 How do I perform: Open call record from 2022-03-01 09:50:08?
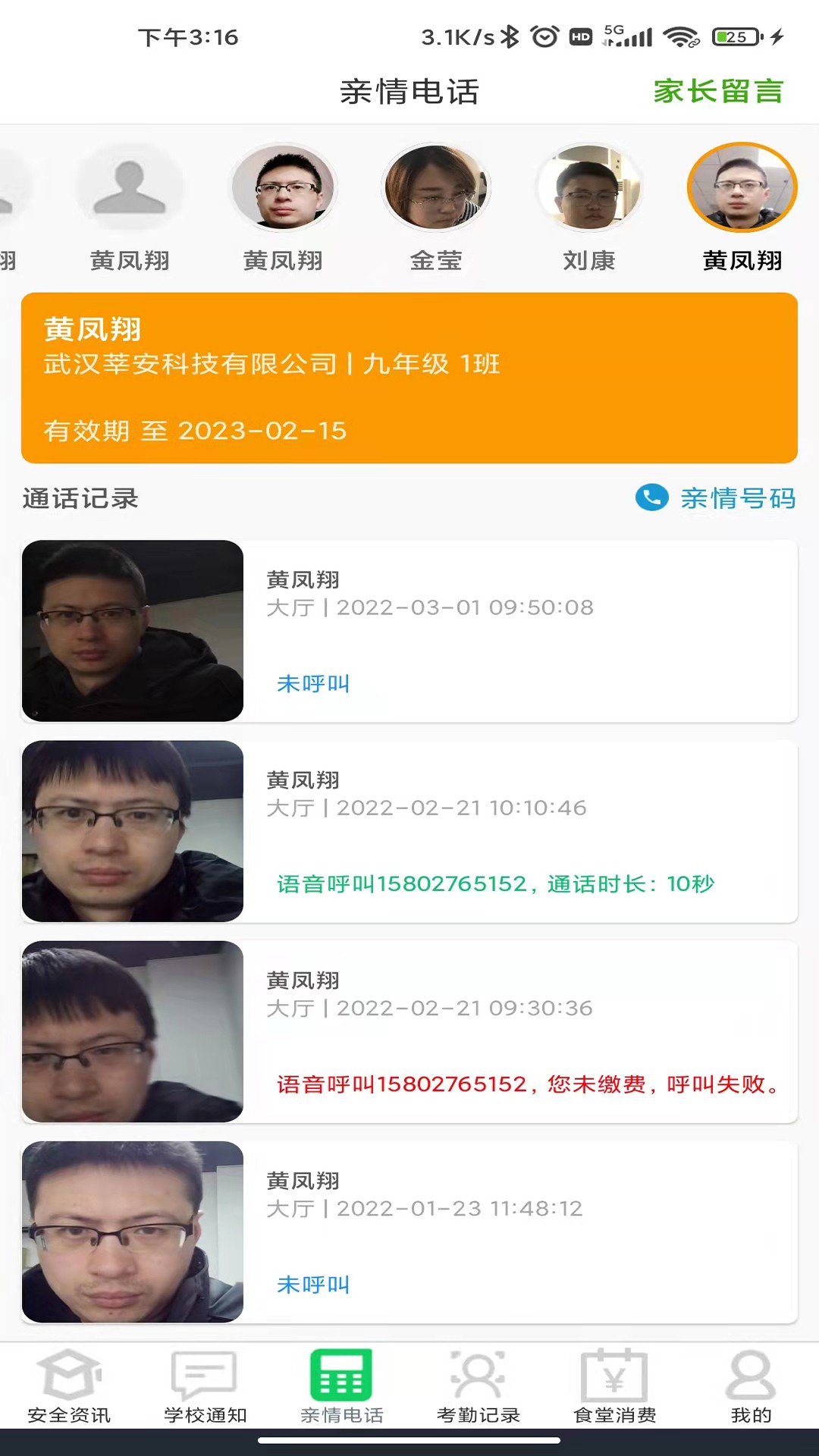point(409,631)
